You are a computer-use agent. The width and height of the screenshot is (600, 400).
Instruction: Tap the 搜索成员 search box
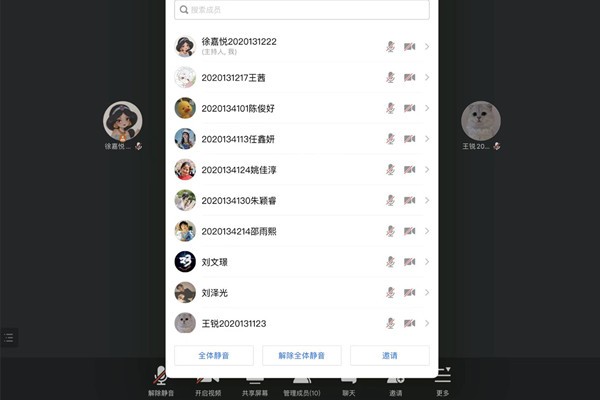point(302,10)
